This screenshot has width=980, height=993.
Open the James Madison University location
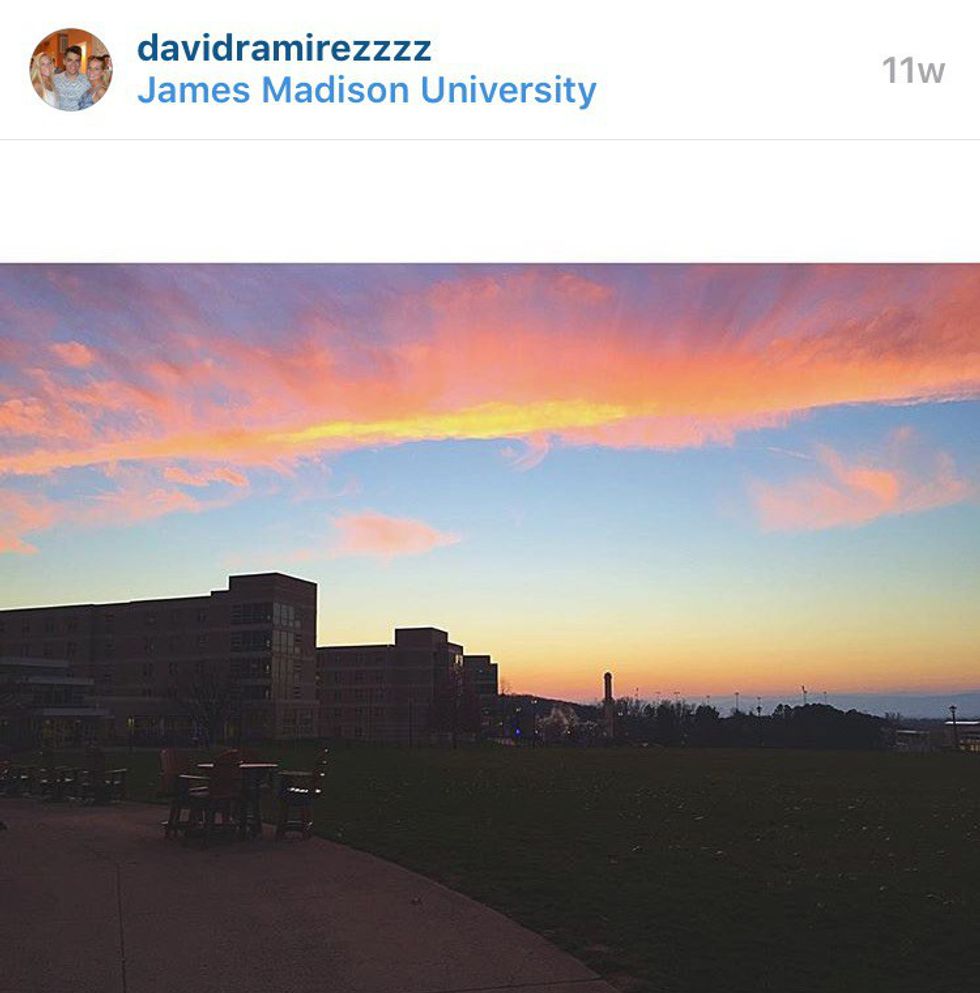[x=366, y=90]
